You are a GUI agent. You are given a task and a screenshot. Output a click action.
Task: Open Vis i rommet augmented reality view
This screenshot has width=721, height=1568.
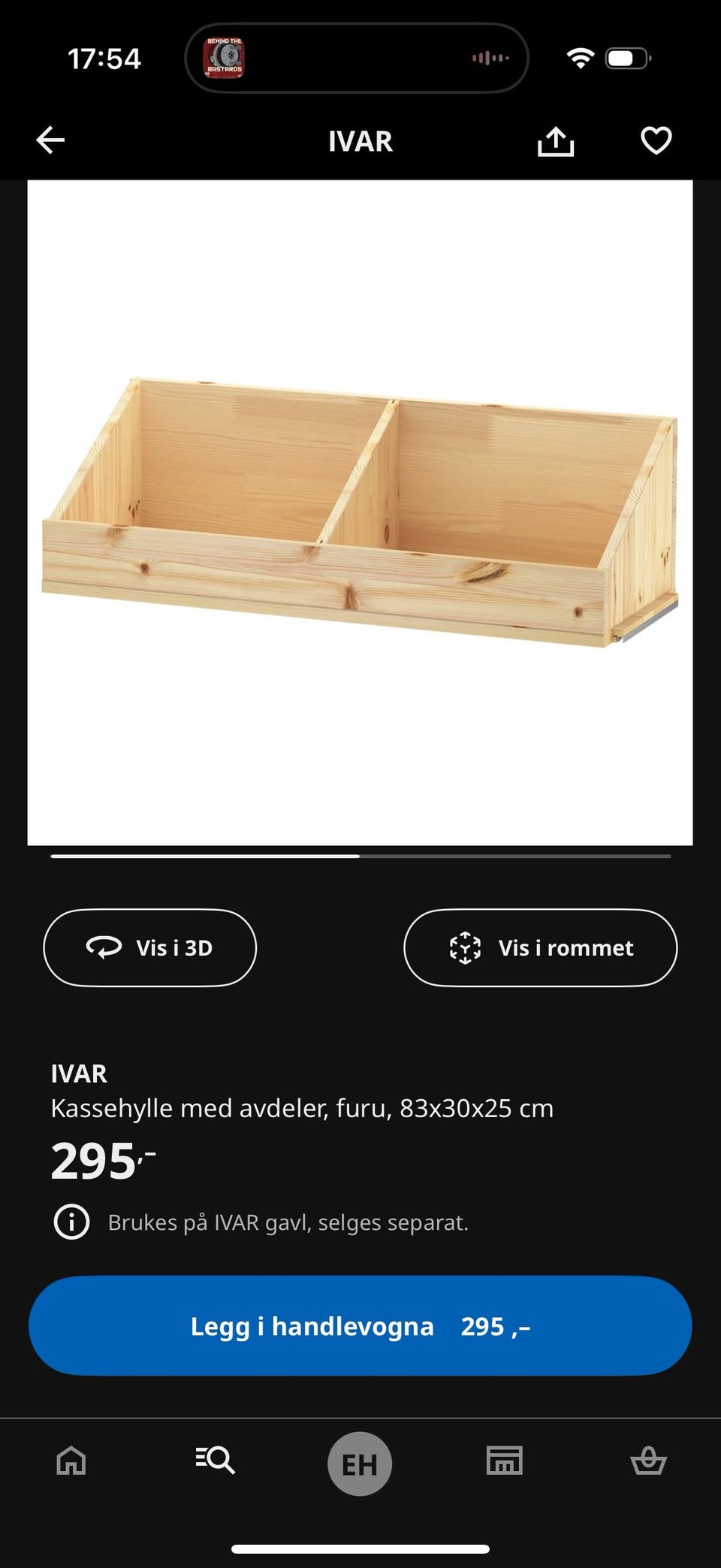tap(540, 947)
